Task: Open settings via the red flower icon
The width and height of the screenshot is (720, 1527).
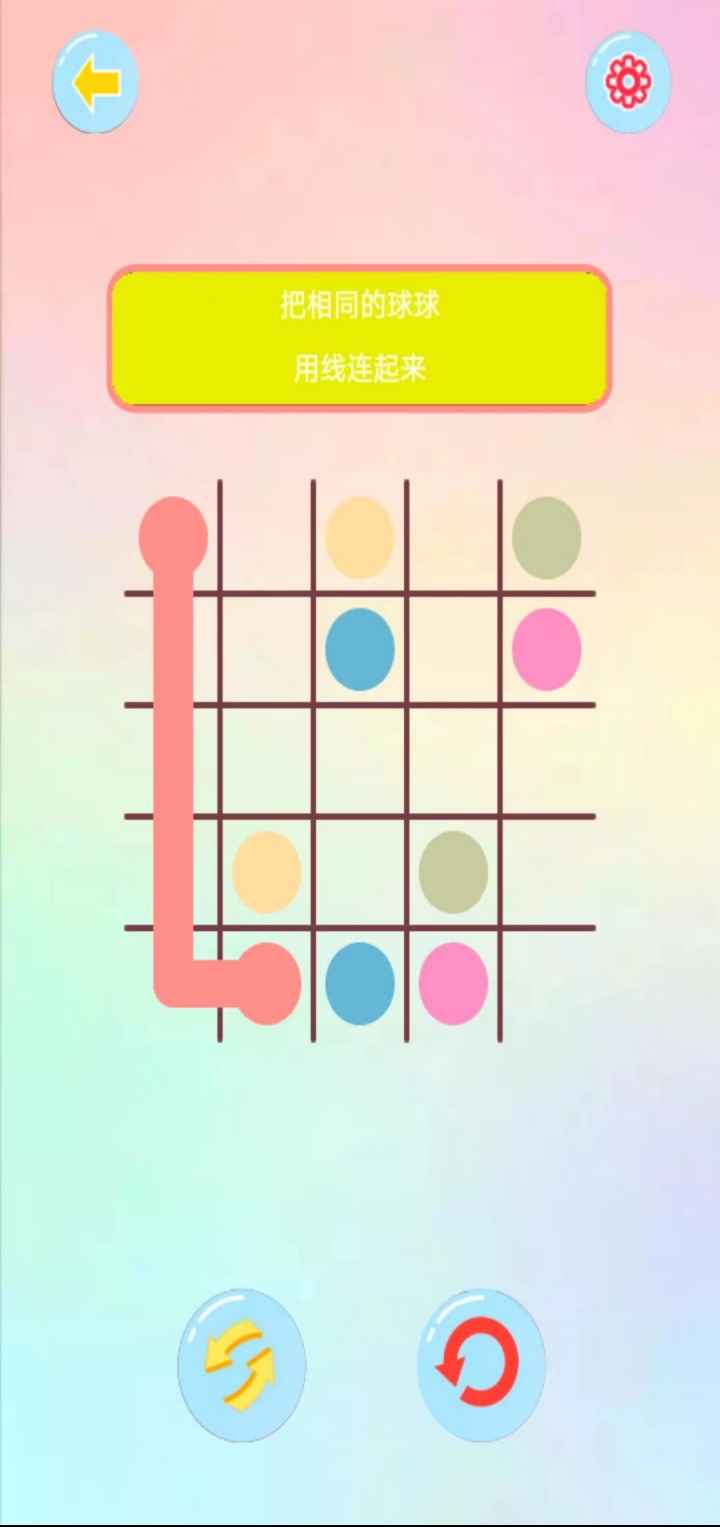Action: click(x=628, y=82)
